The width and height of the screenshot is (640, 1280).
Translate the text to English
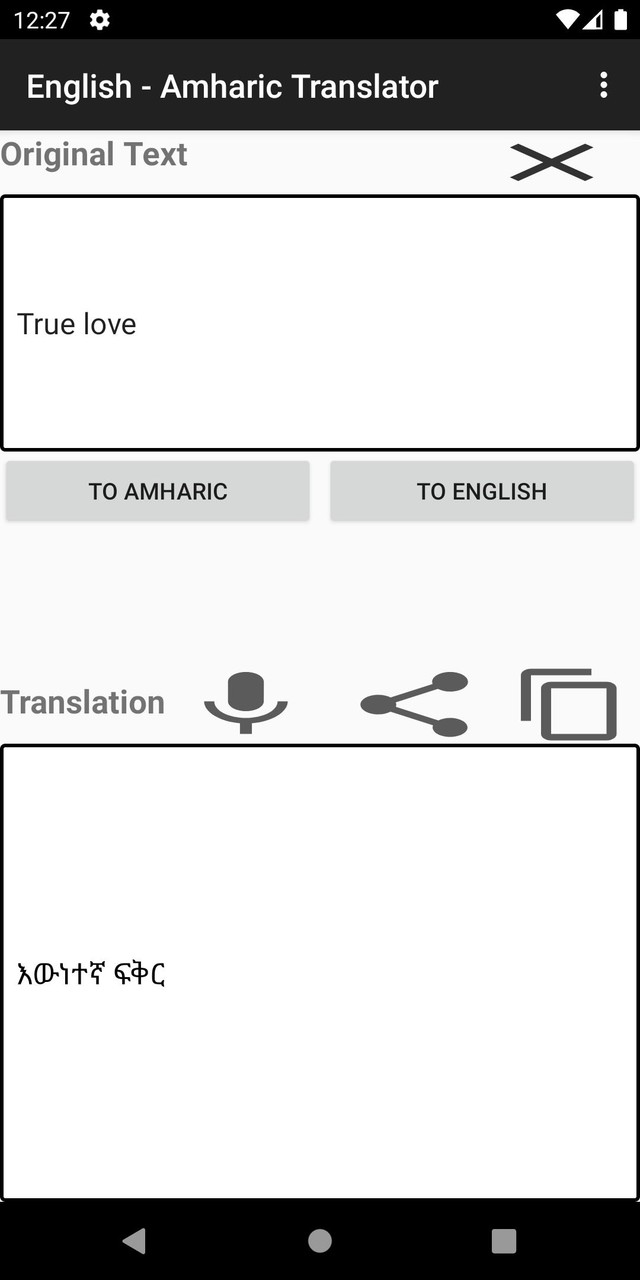click(x=482, y=491)
